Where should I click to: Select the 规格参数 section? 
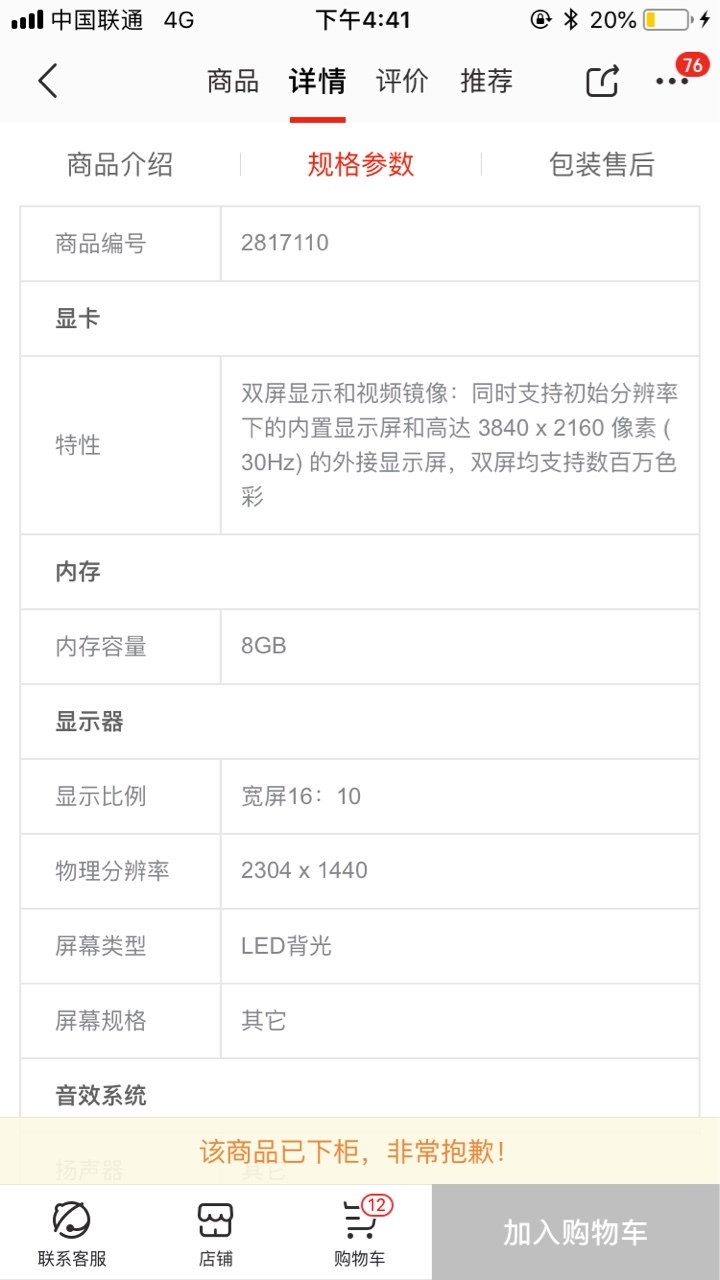361,165
